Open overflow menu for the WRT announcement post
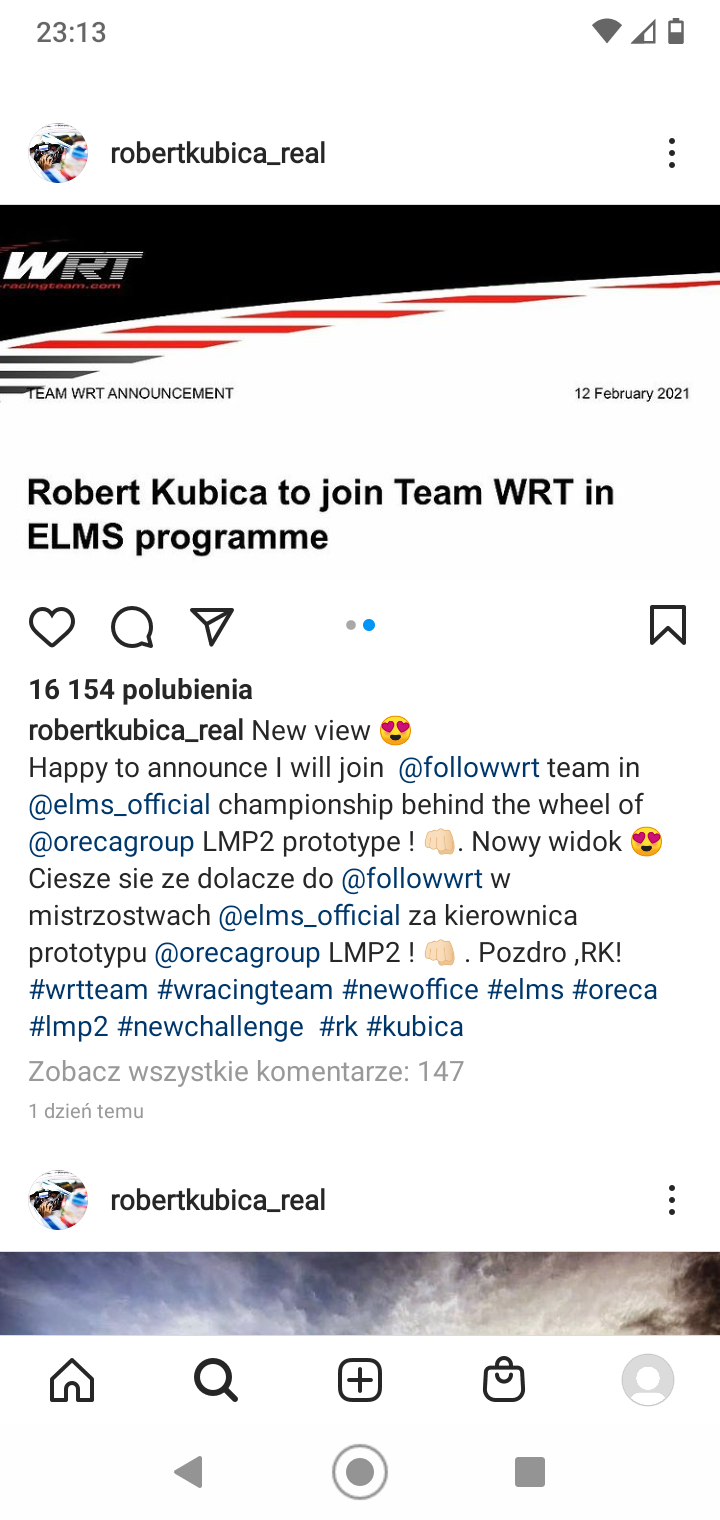 tap(671, 153)
